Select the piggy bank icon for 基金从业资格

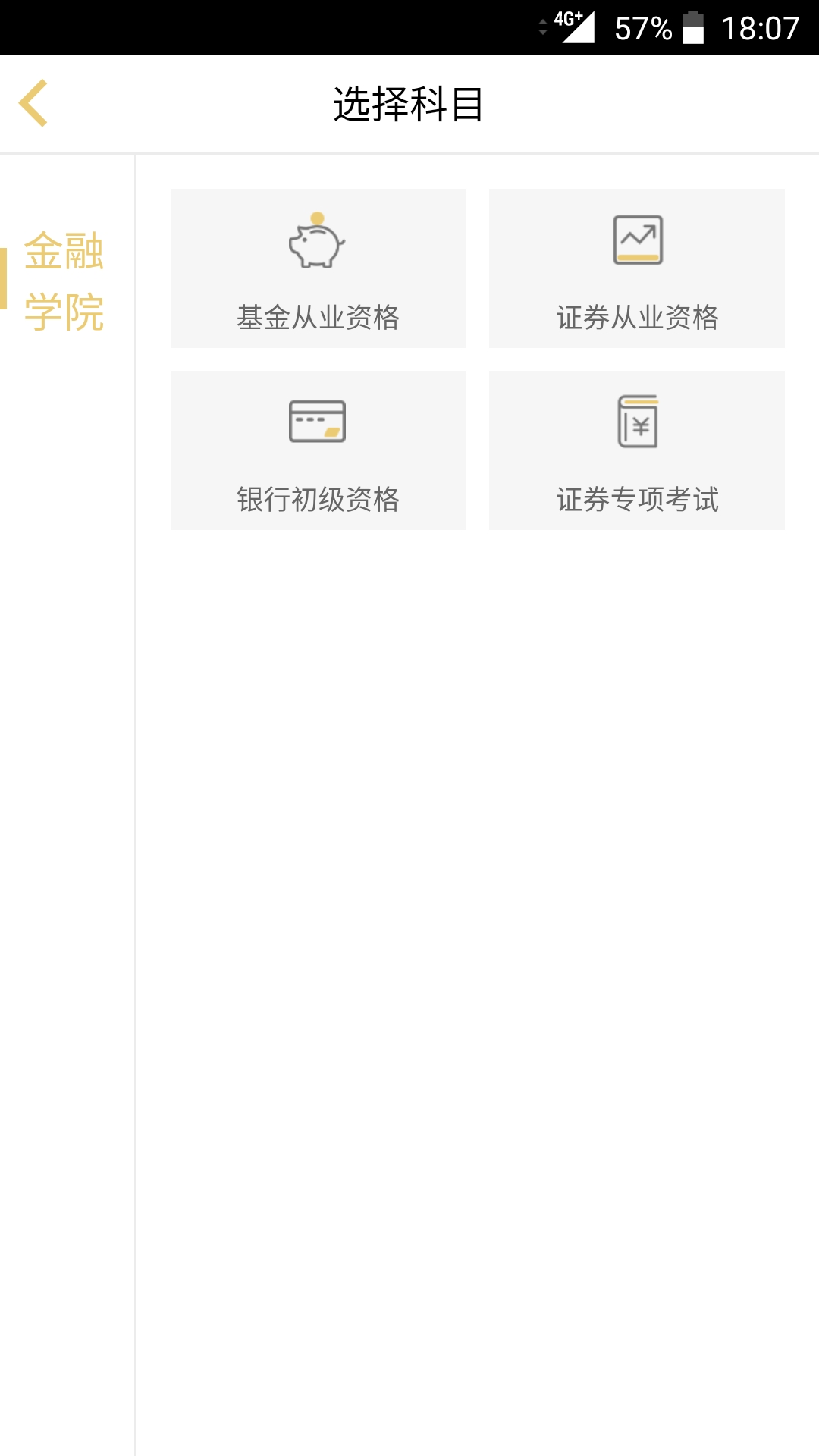pos(317,243)
